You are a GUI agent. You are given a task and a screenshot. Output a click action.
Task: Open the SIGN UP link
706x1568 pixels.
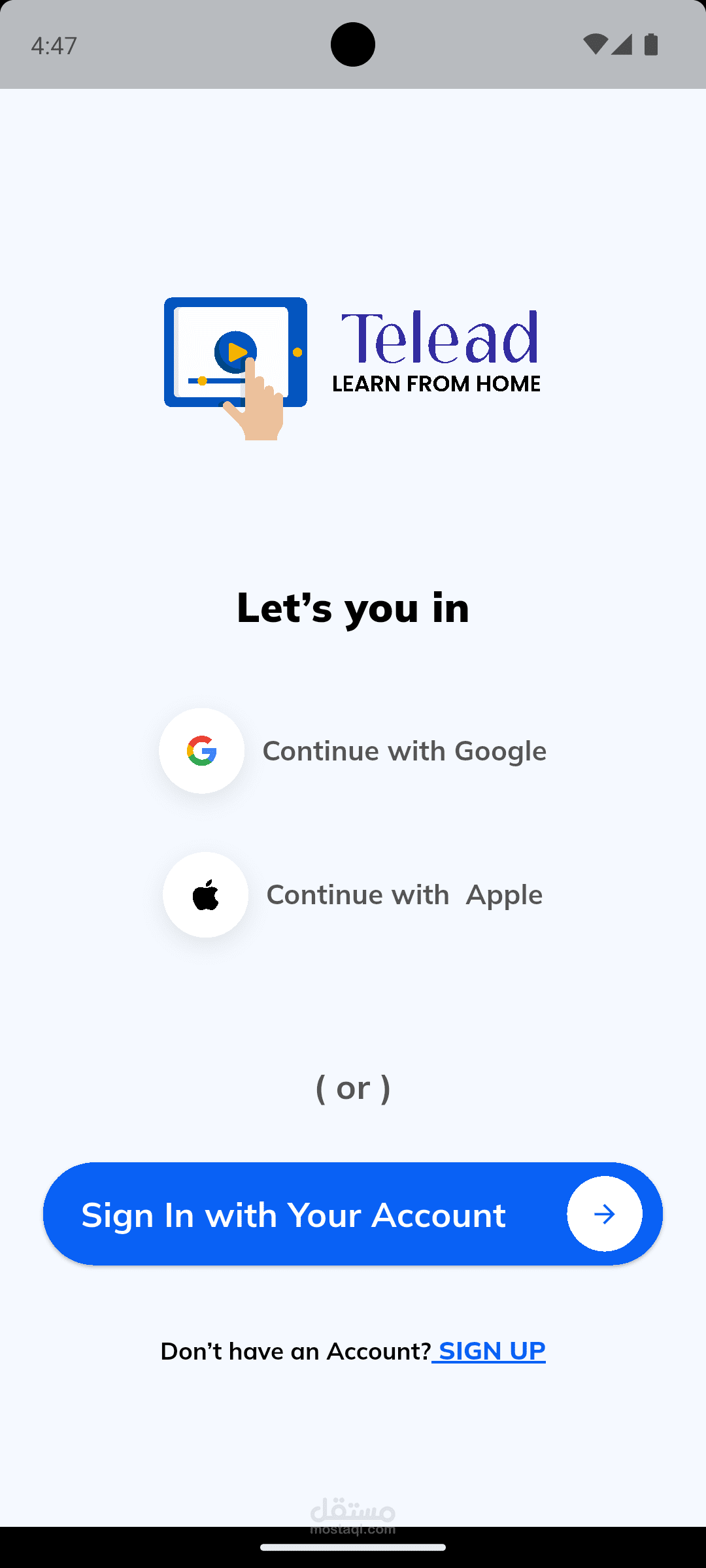[x=492, y=1350]
